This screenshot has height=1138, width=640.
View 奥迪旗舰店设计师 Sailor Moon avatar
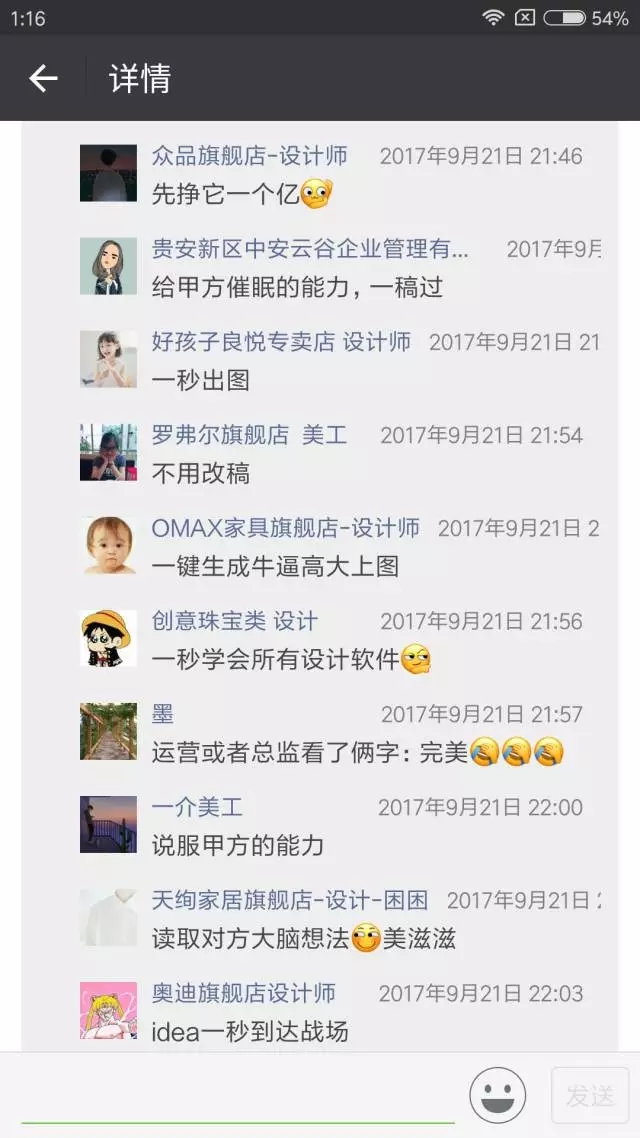pos(108,1010)
